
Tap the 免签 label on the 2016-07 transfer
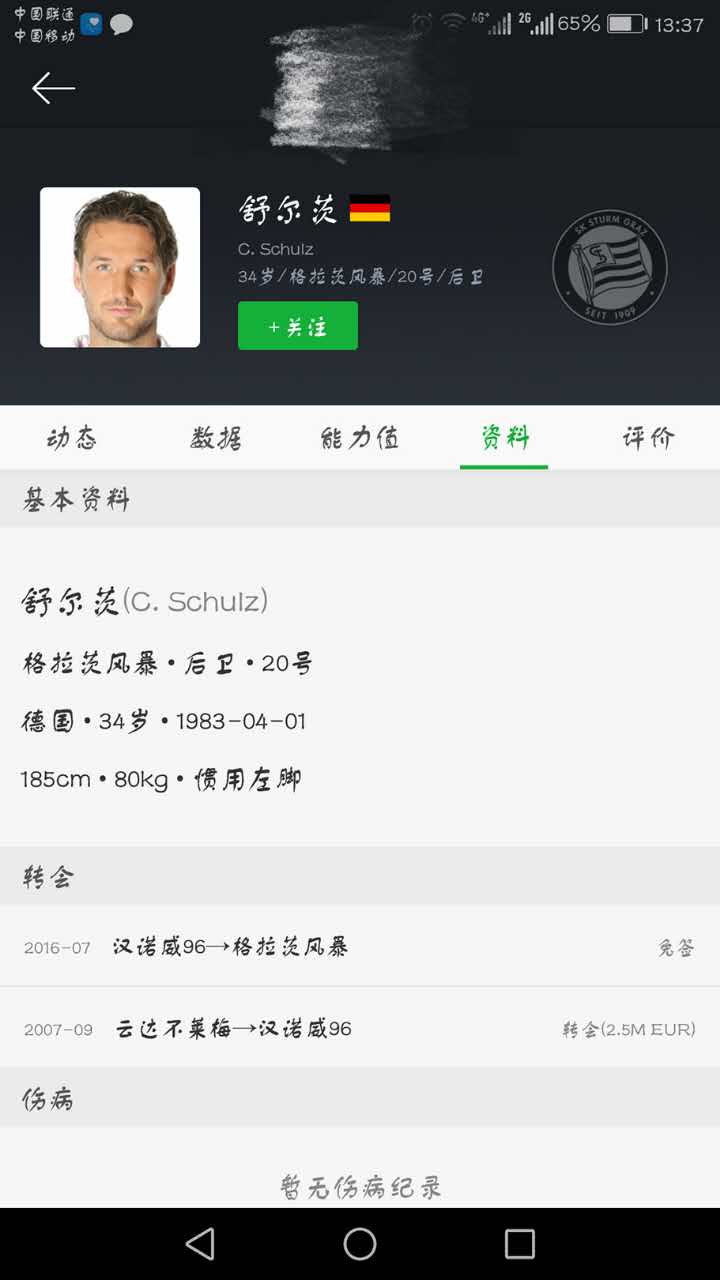pyautogui.click(x=677, y=947)
